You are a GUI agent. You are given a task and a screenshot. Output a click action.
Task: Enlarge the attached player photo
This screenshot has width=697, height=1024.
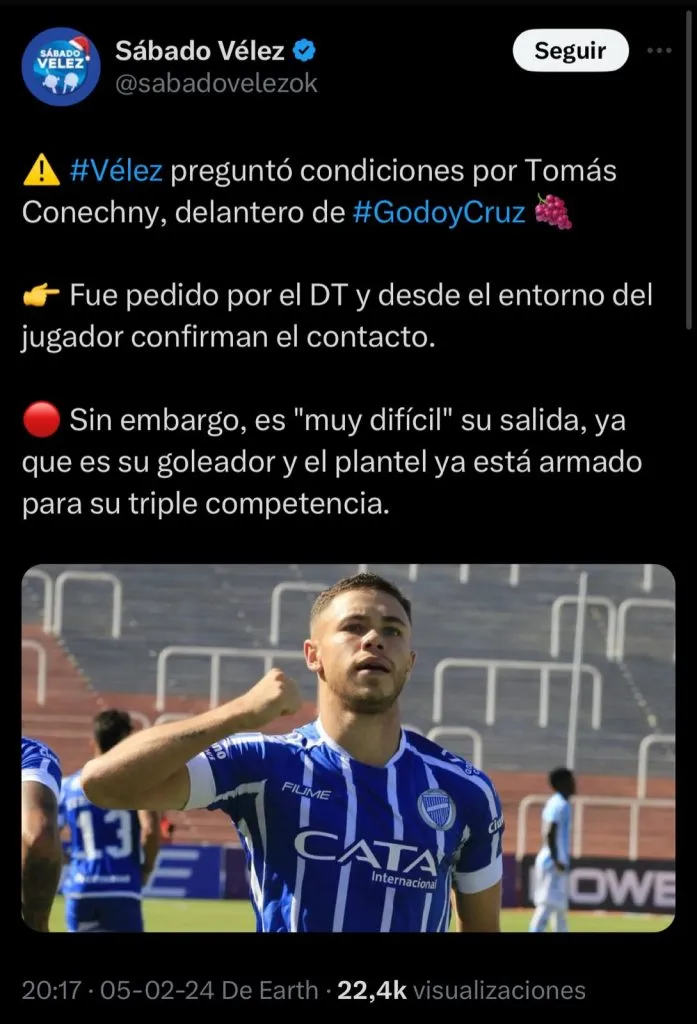pyautogui.click(x=348, y=748)
